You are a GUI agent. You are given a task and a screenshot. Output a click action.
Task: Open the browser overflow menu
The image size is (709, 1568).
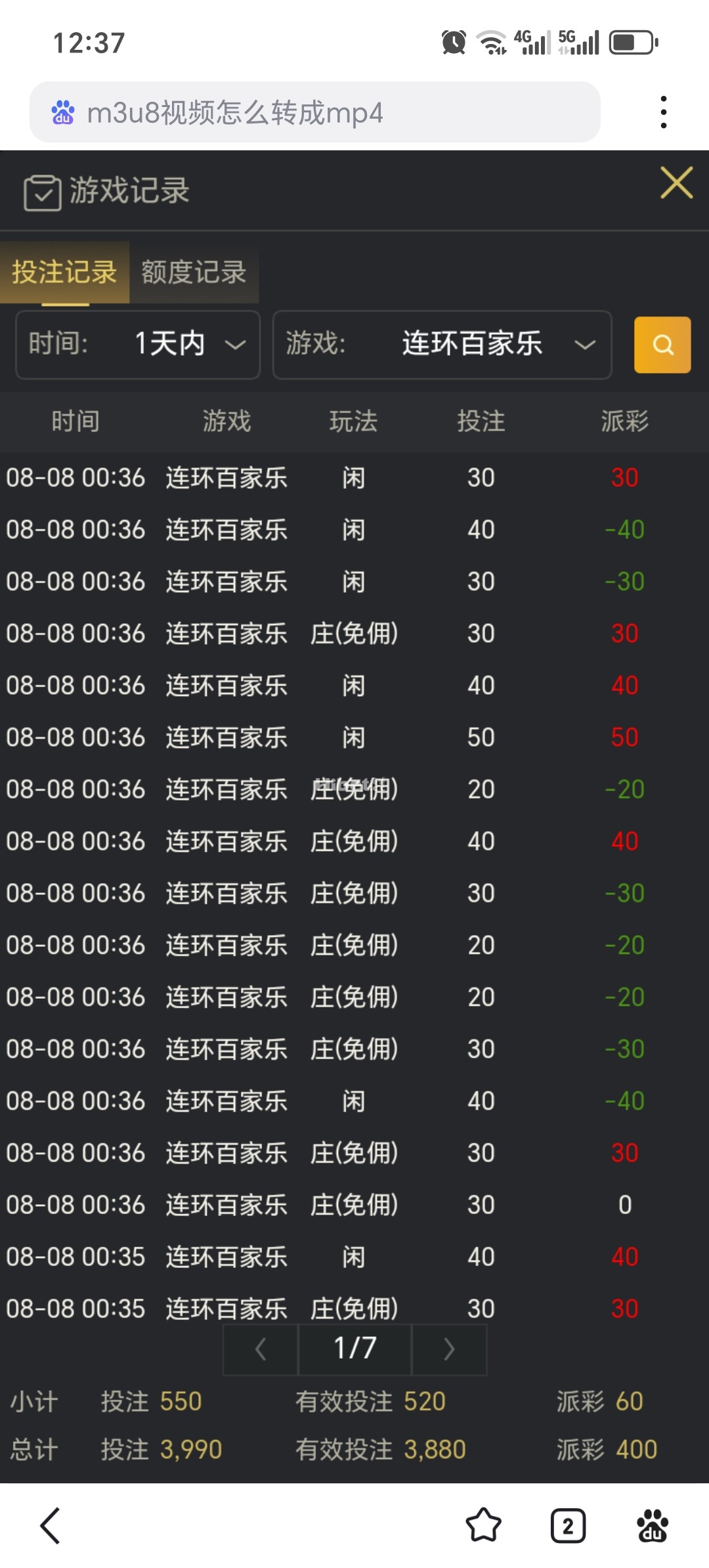pos(664,112)
